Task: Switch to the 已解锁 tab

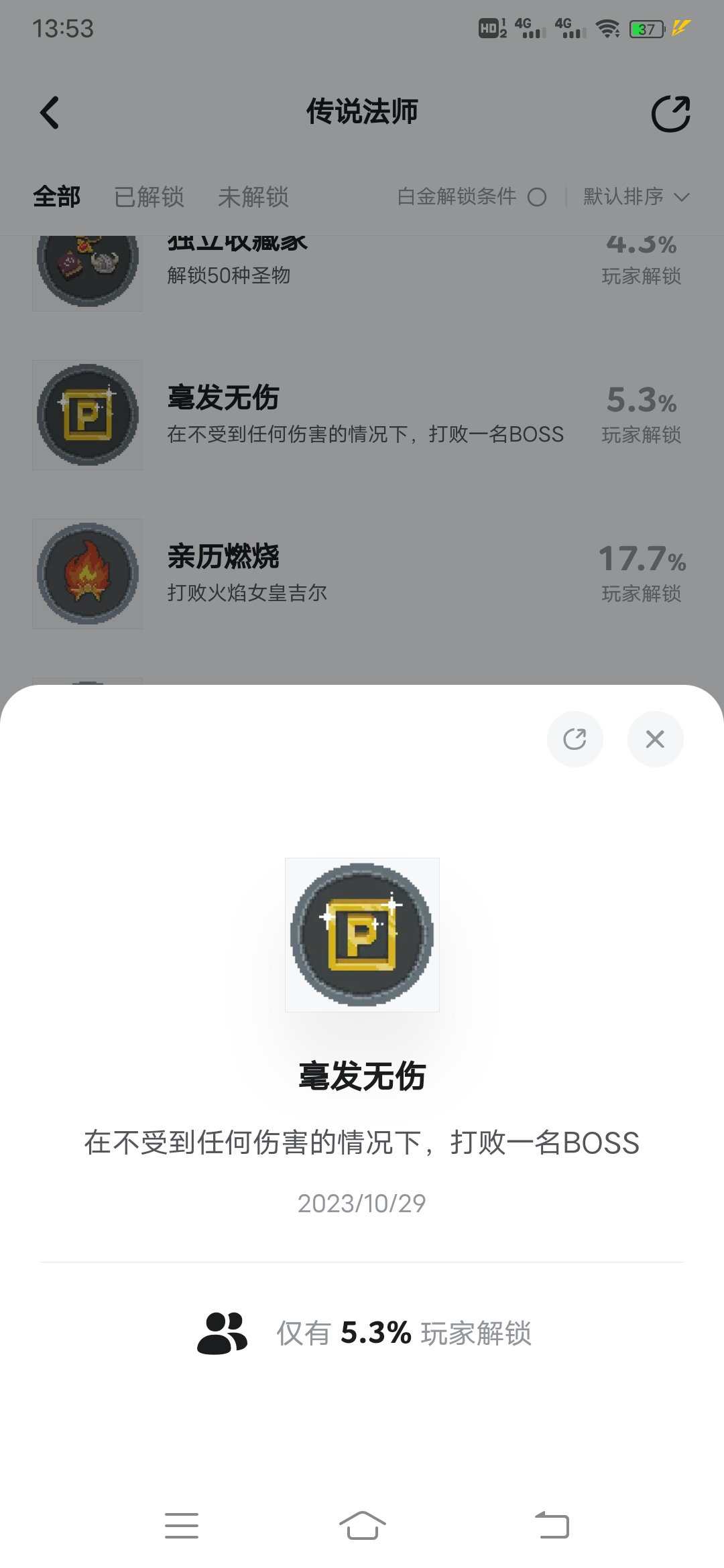Action: tap(149, 197)
